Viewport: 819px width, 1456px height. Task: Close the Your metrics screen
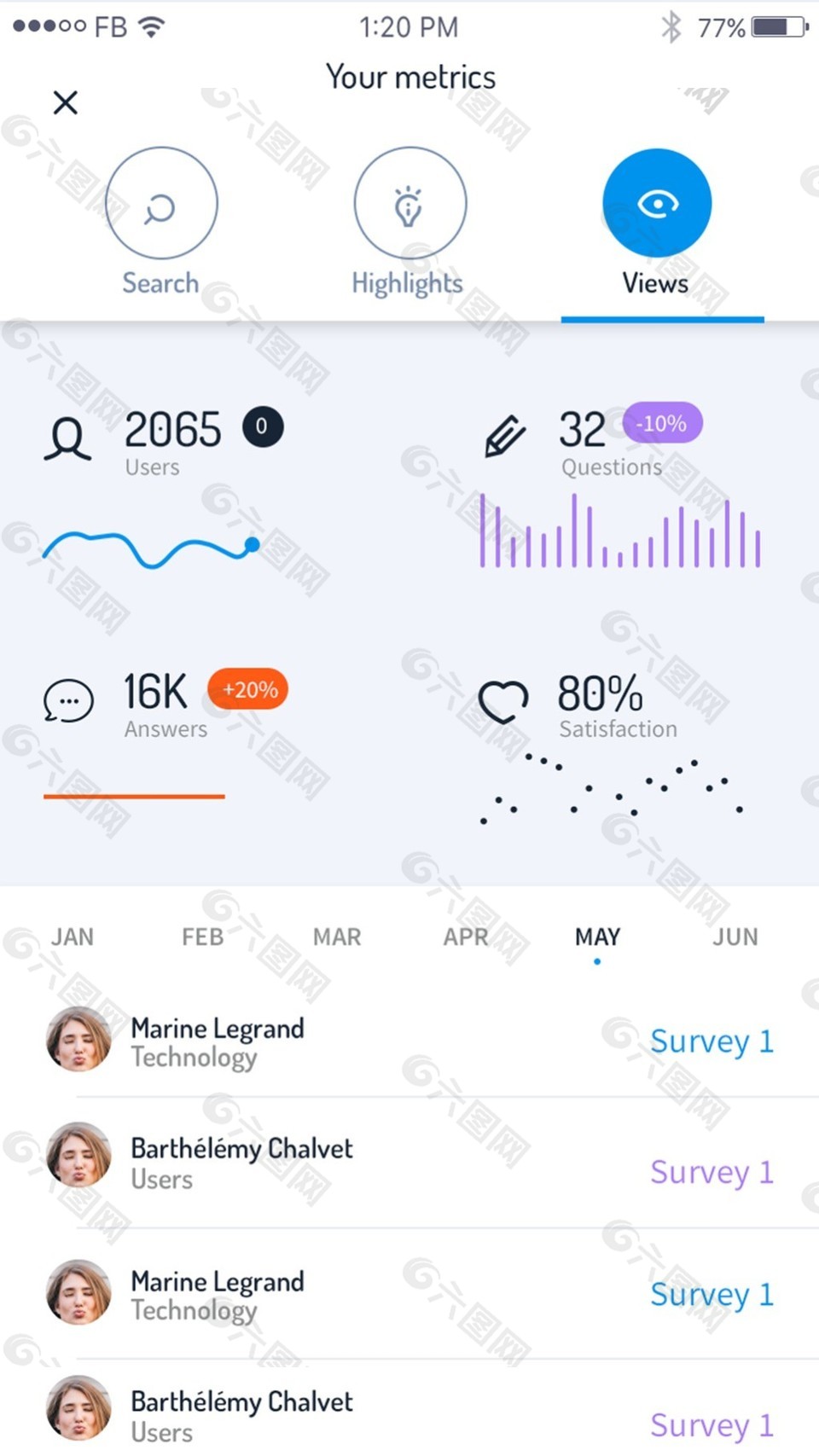pos(65,103)
